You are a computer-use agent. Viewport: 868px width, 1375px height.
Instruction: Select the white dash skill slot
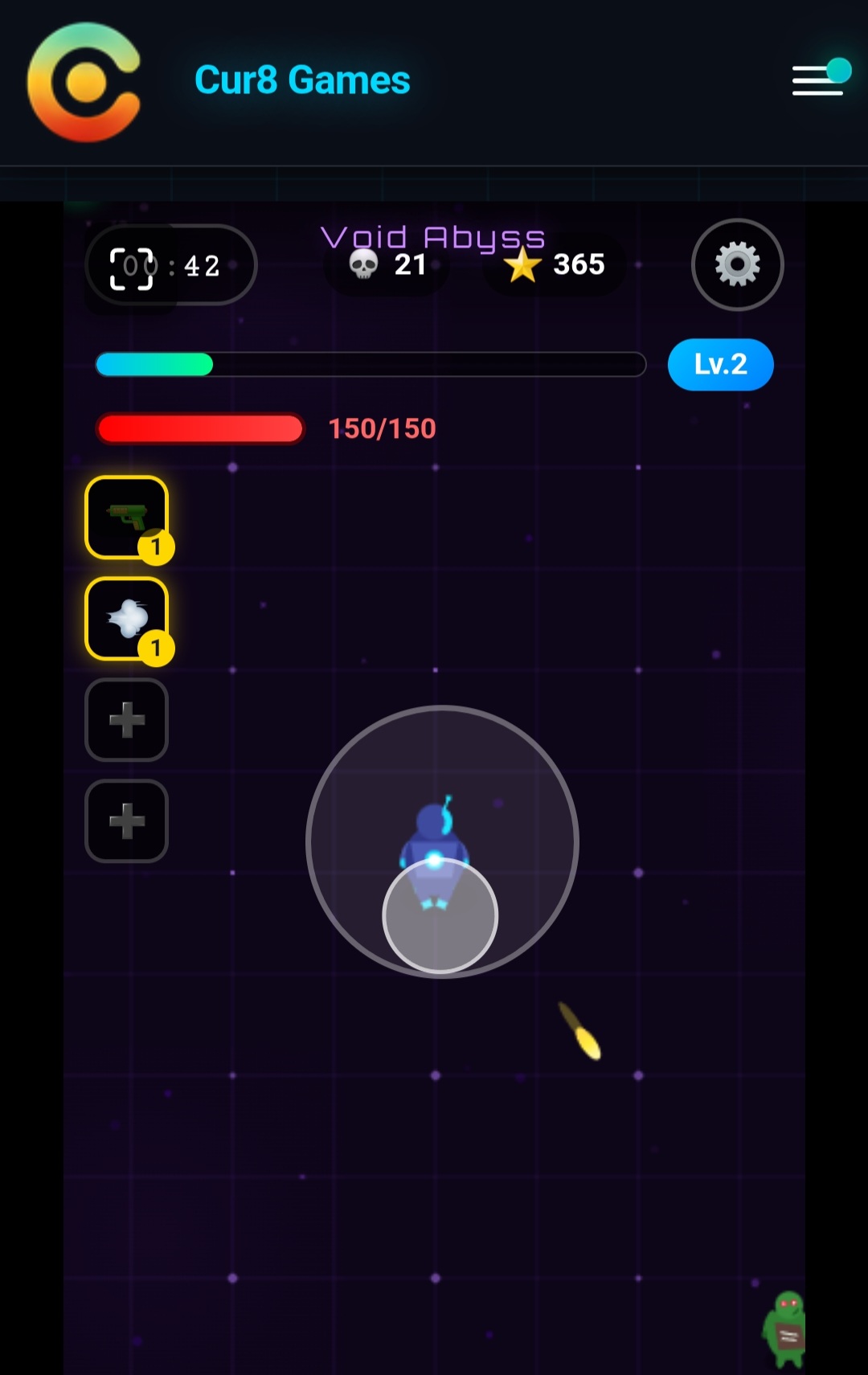tap(127, 618)
